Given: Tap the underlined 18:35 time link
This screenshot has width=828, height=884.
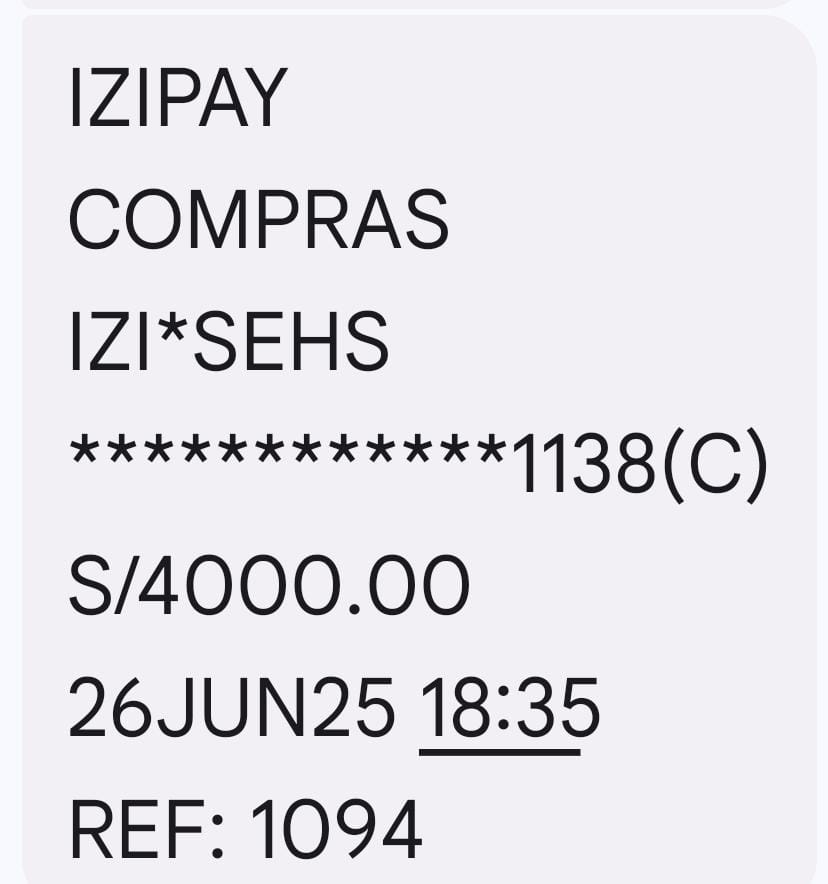Looking at the screenshot, I should coord(509,708).
